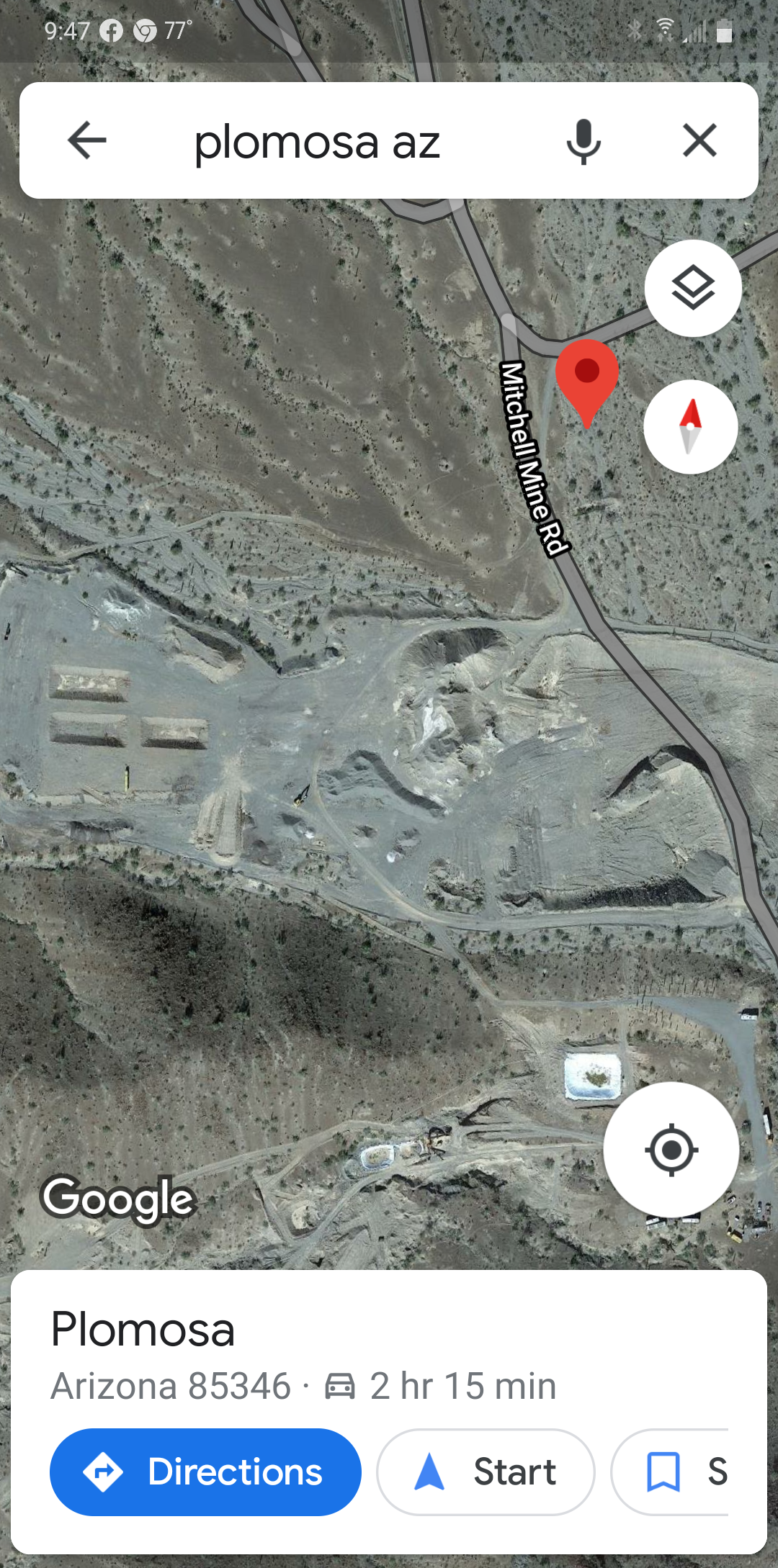Start navigation to Plomosa
Viewport: 778px width, 1568px height.
486,1472
